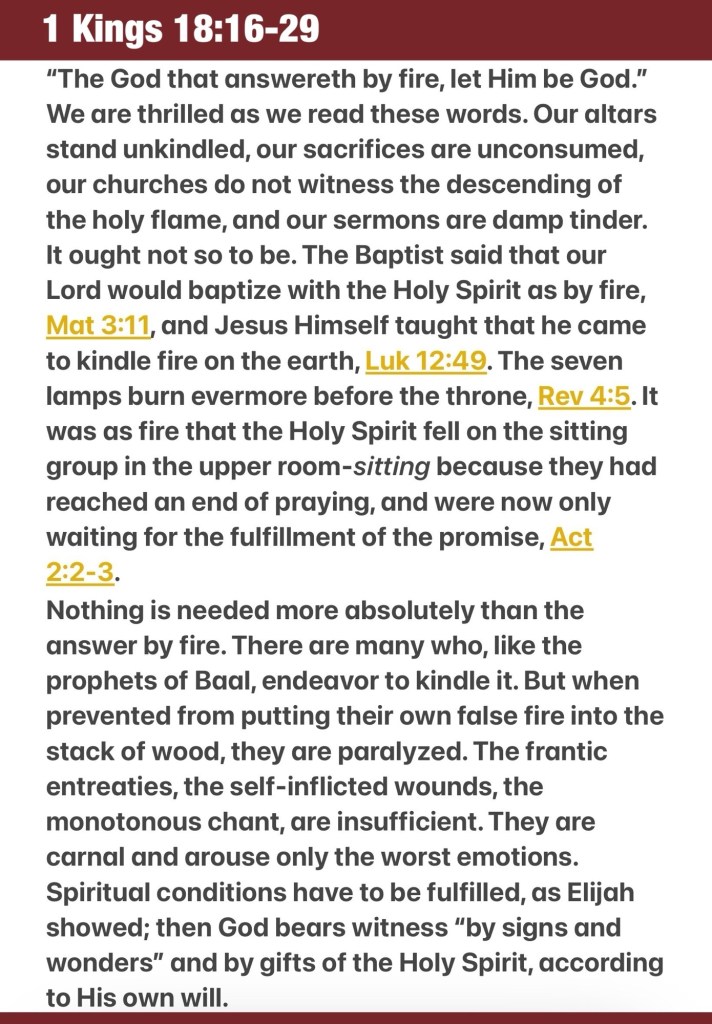Viewport: 712px width, 1024px height.
Task: Open the Luk 12:49 scripture reference
Action: click(426, 360)
